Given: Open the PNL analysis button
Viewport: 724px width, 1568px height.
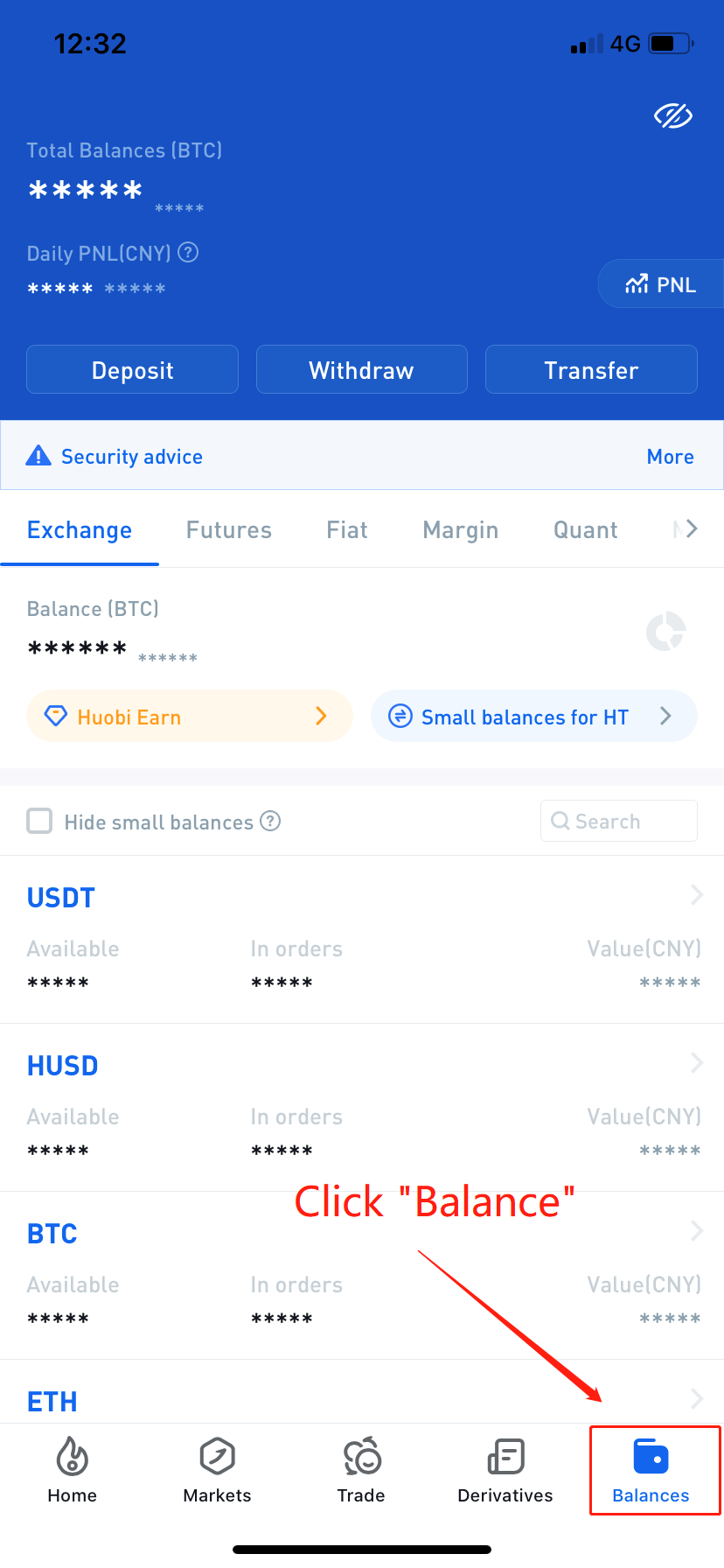Looking at the screenshot, I should coord(661,283).
